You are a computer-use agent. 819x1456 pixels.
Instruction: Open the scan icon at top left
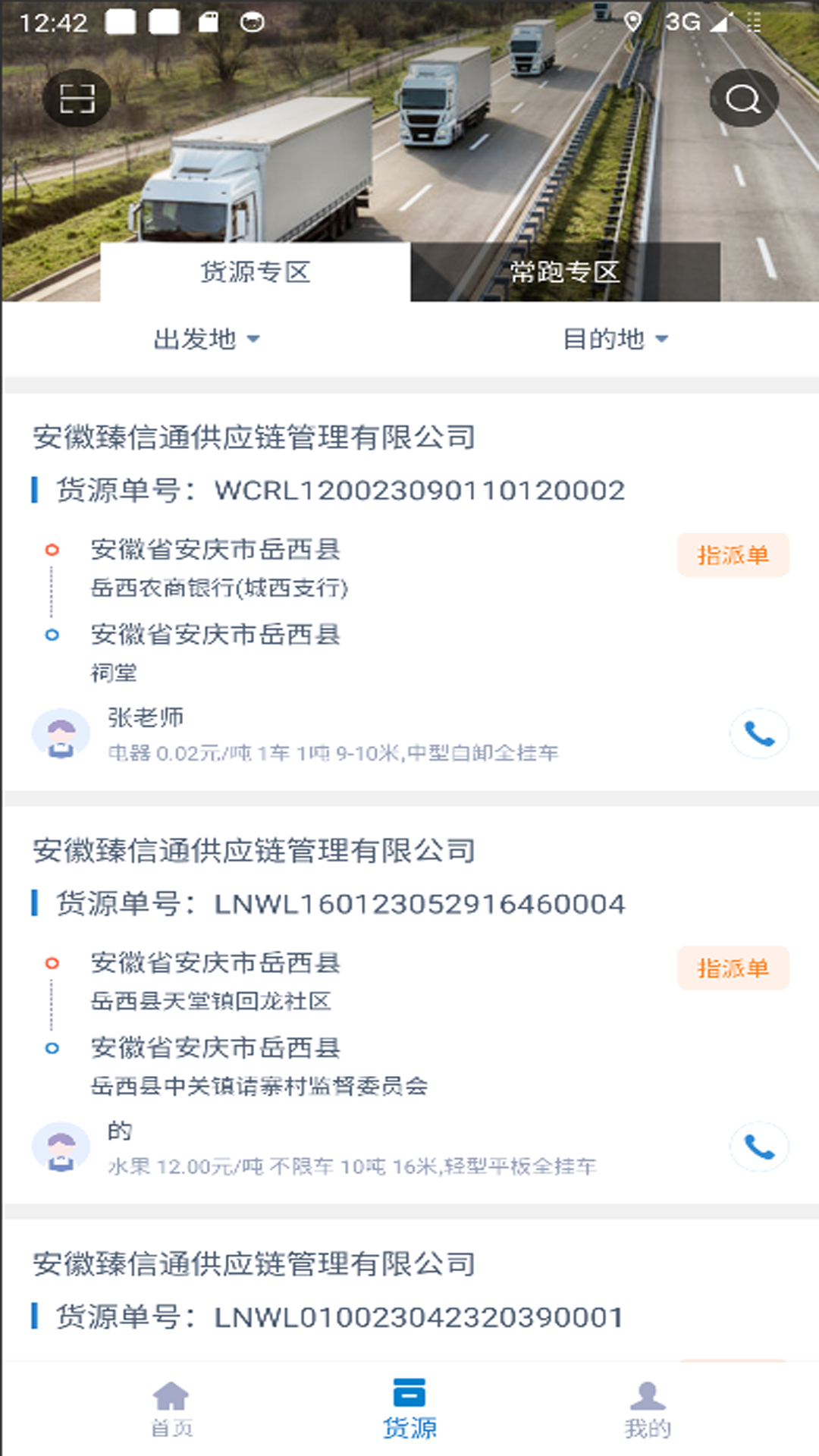77,98
